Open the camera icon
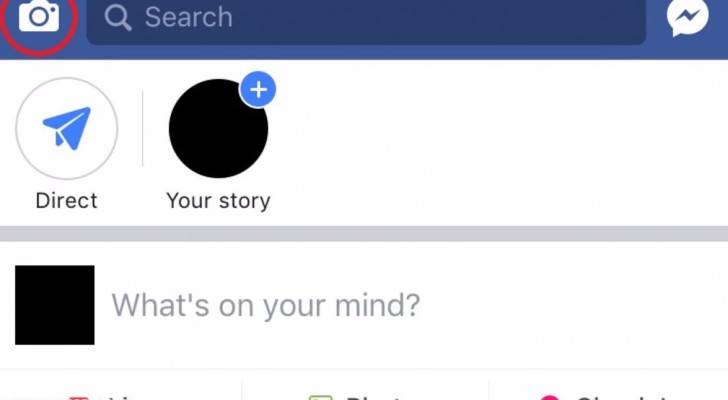Viewport: 728px width, 400px height. click(39, 17)
